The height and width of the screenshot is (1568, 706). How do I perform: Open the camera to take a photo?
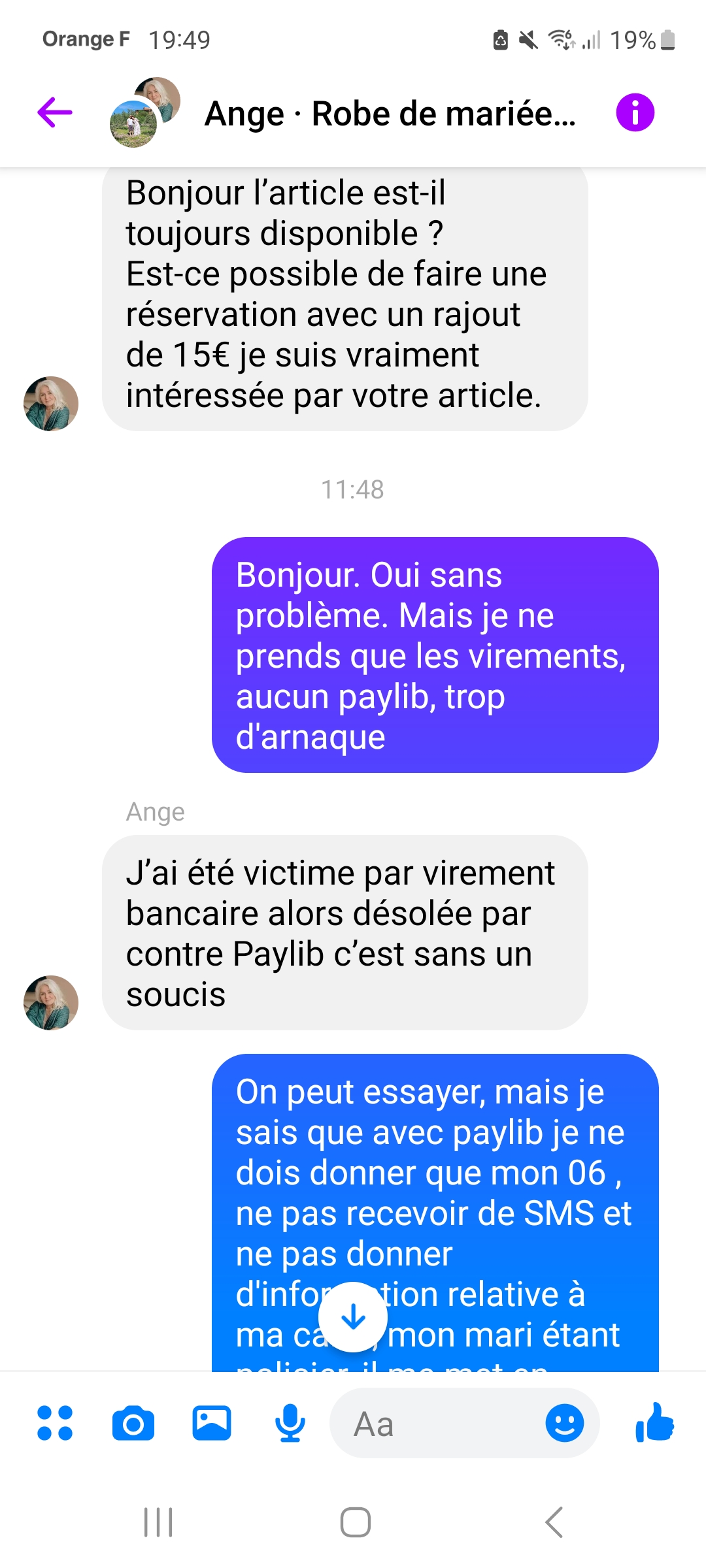pyautogui.click(x=133, y=1423)
